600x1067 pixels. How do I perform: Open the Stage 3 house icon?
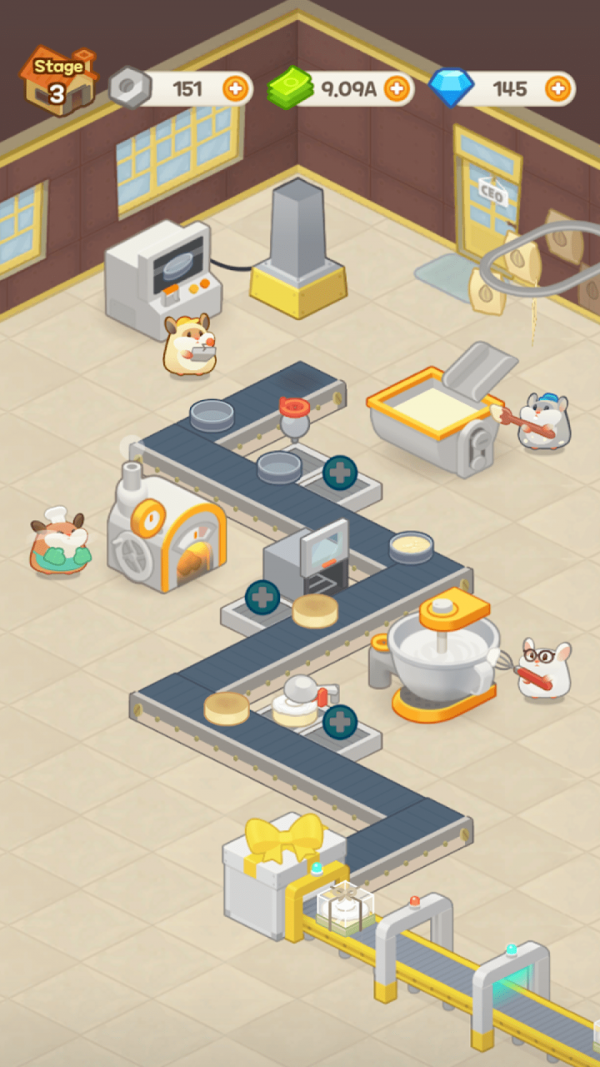(x=58, y=82)
